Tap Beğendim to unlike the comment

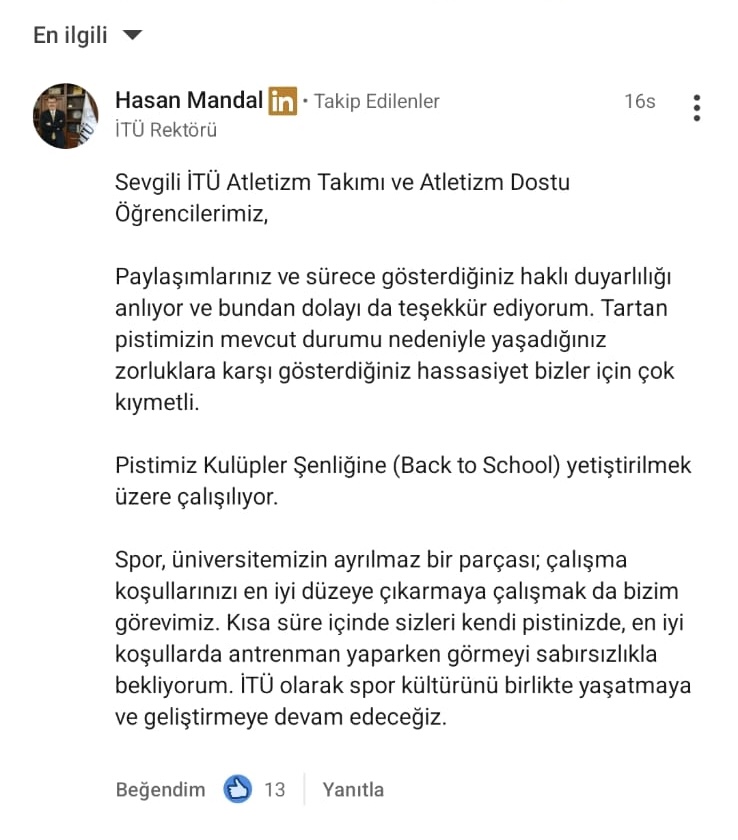coord(160,789)
